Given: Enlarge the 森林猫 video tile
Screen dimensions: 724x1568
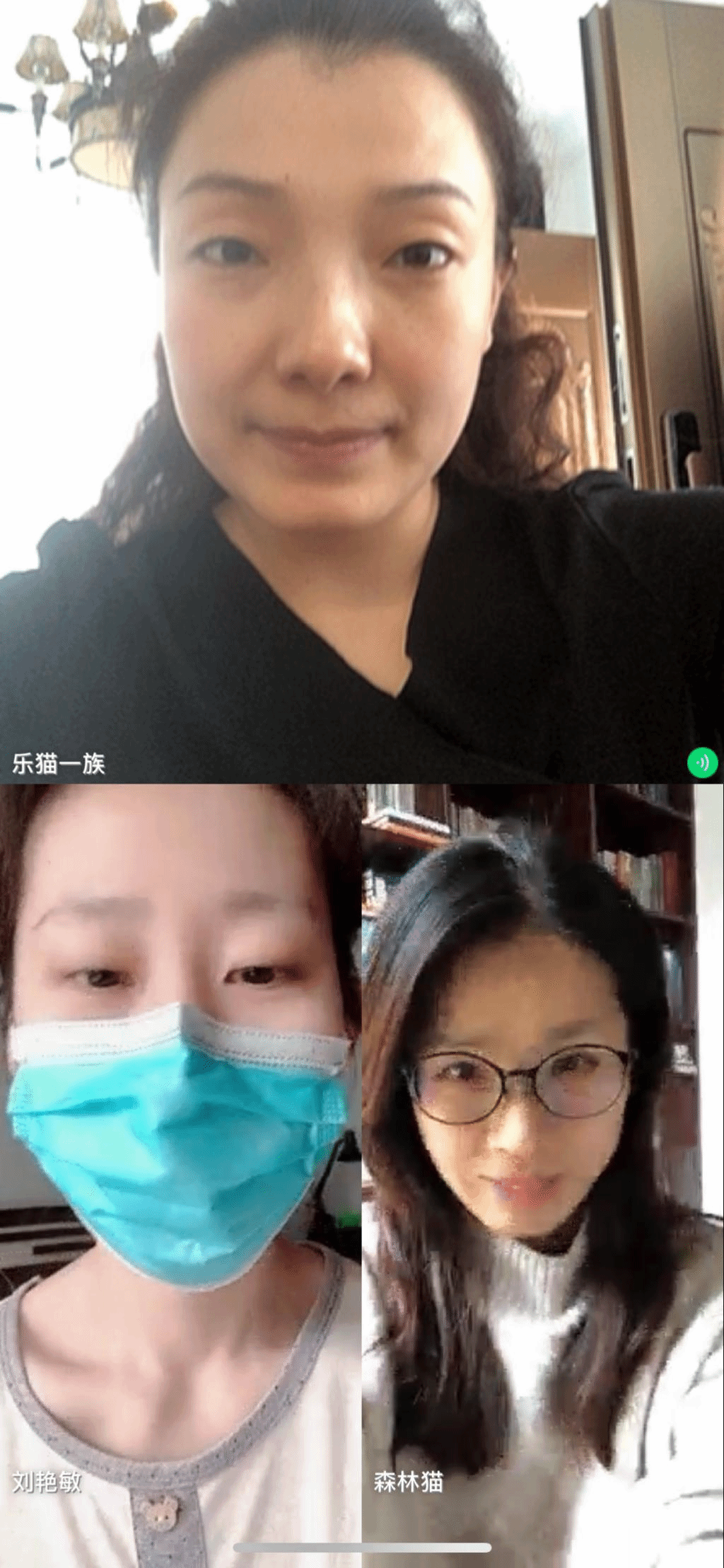Looking at the screenshot, I should tap(543, 1174).
